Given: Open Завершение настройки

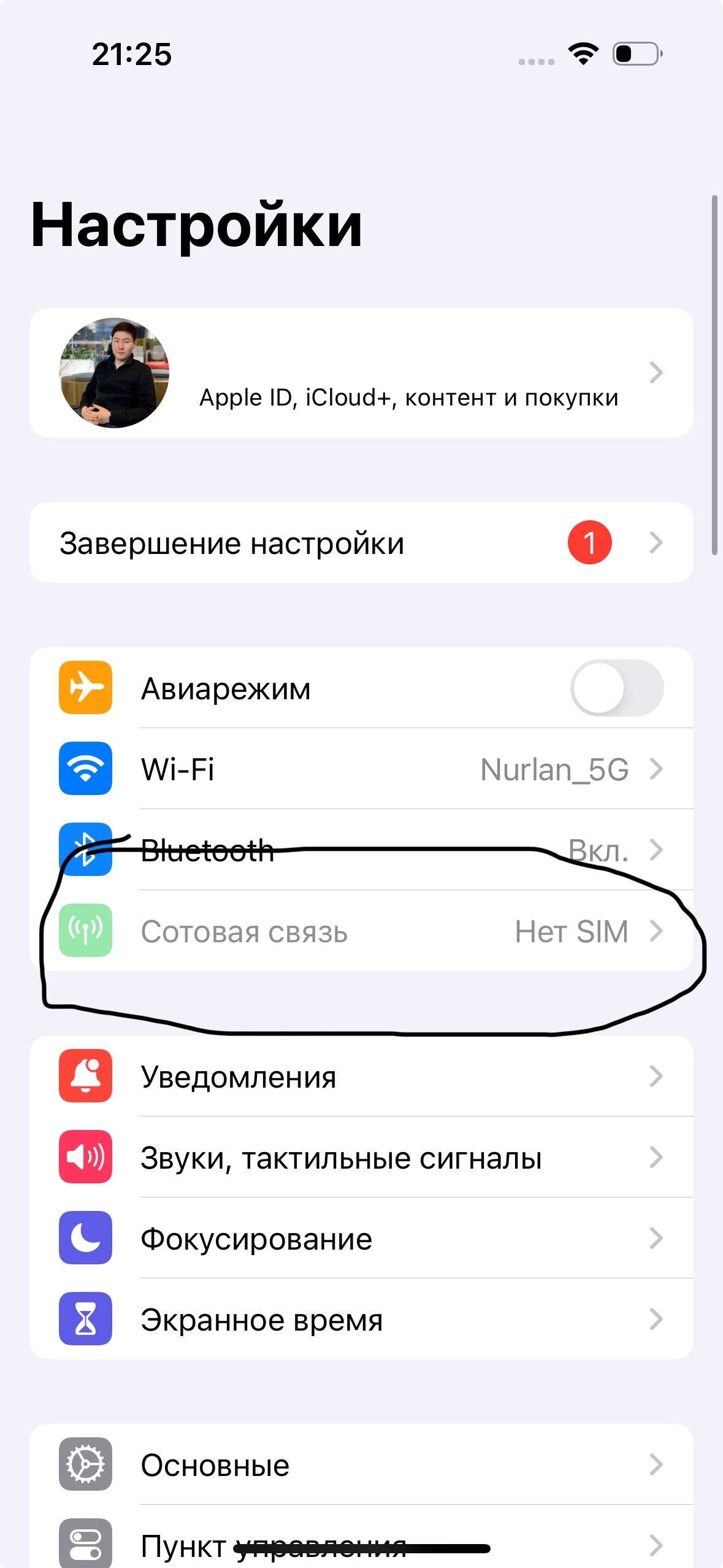Looking at the screenshot, I should pyautogui.click(x=361, y=542).
